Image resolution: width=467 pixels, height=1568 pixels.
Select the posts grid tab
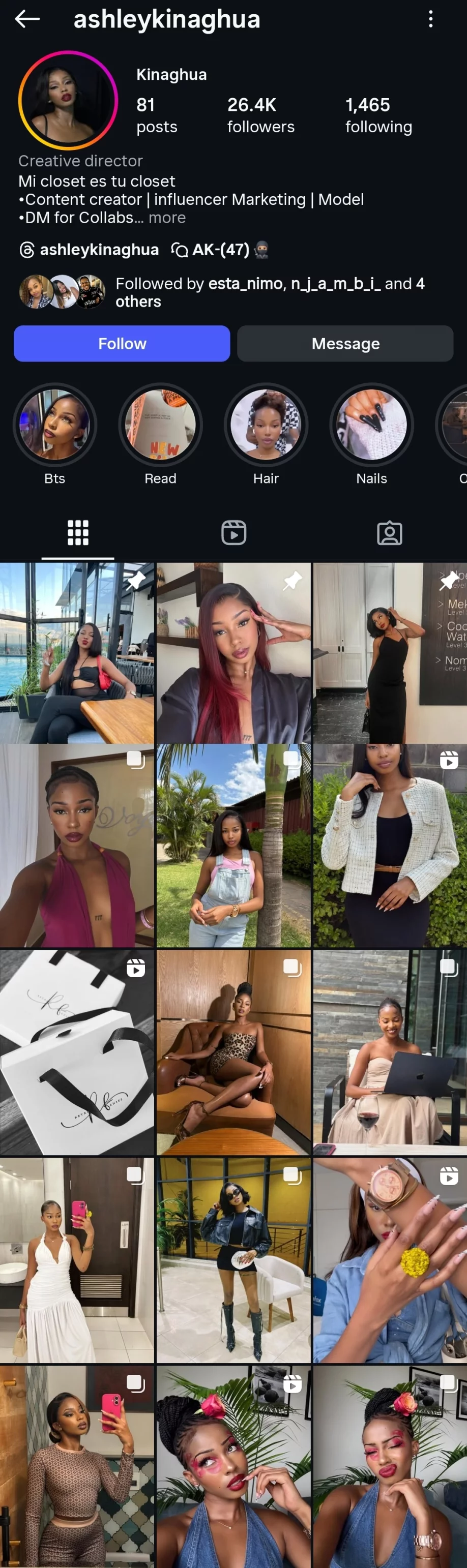tap(78, 533)
